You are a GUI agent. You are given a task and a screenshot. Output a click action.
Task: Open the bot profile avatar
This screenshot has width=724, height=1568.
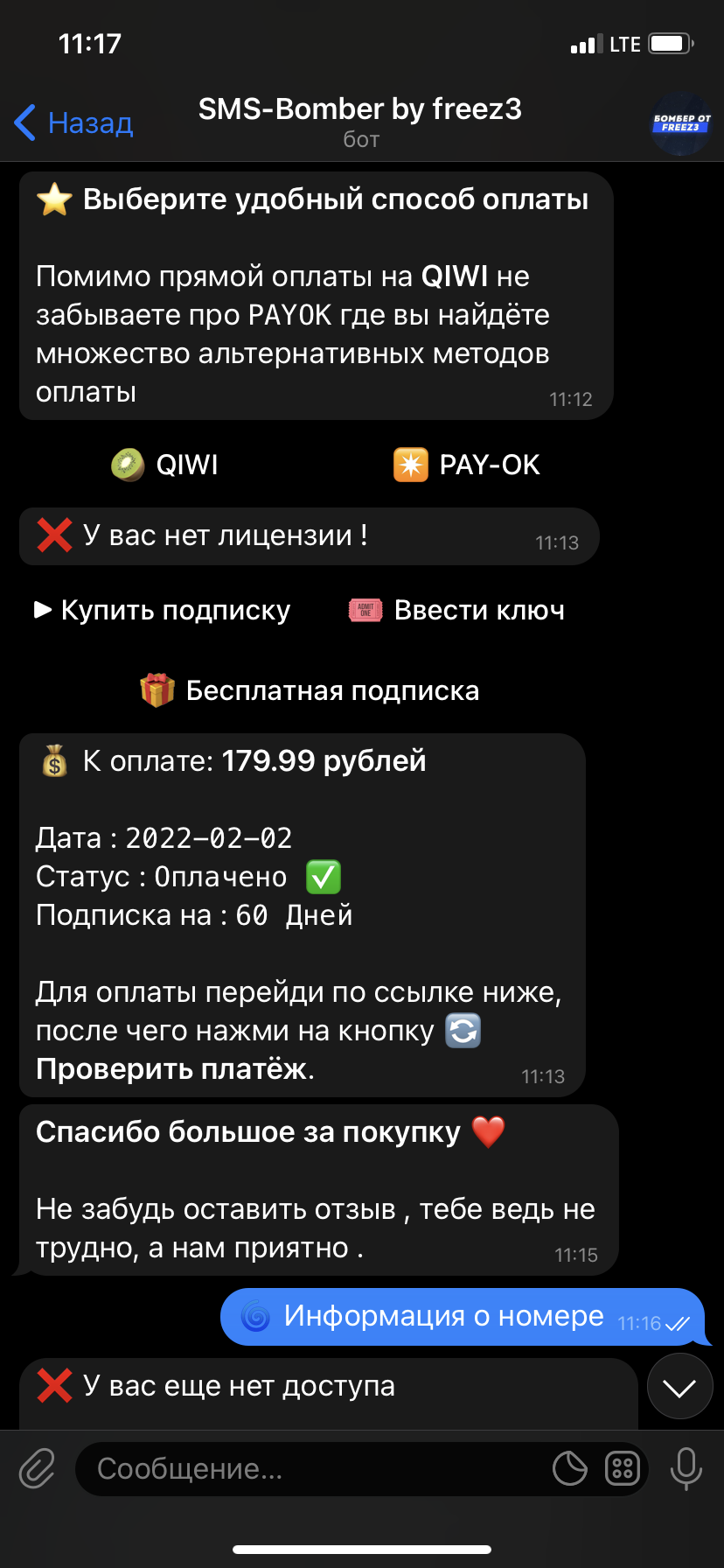(682, 123)
